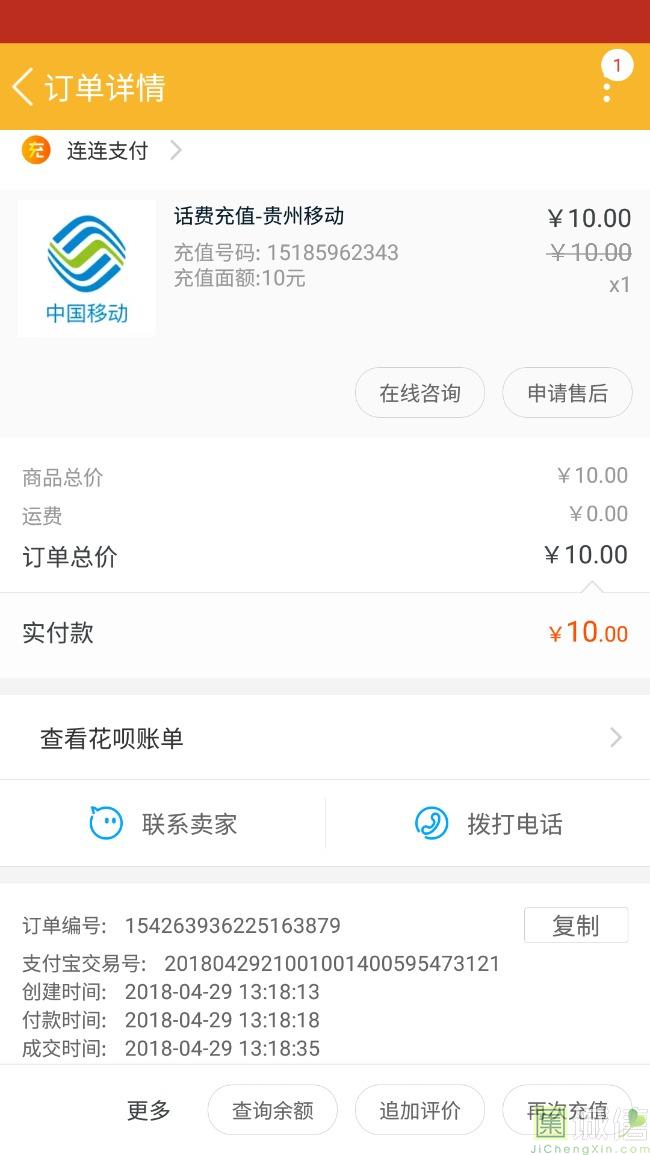The width and height of the screenshot is (650, 1155).
Task: Tap 申请售后 to request after-sales service
Action: pos(567,393)
